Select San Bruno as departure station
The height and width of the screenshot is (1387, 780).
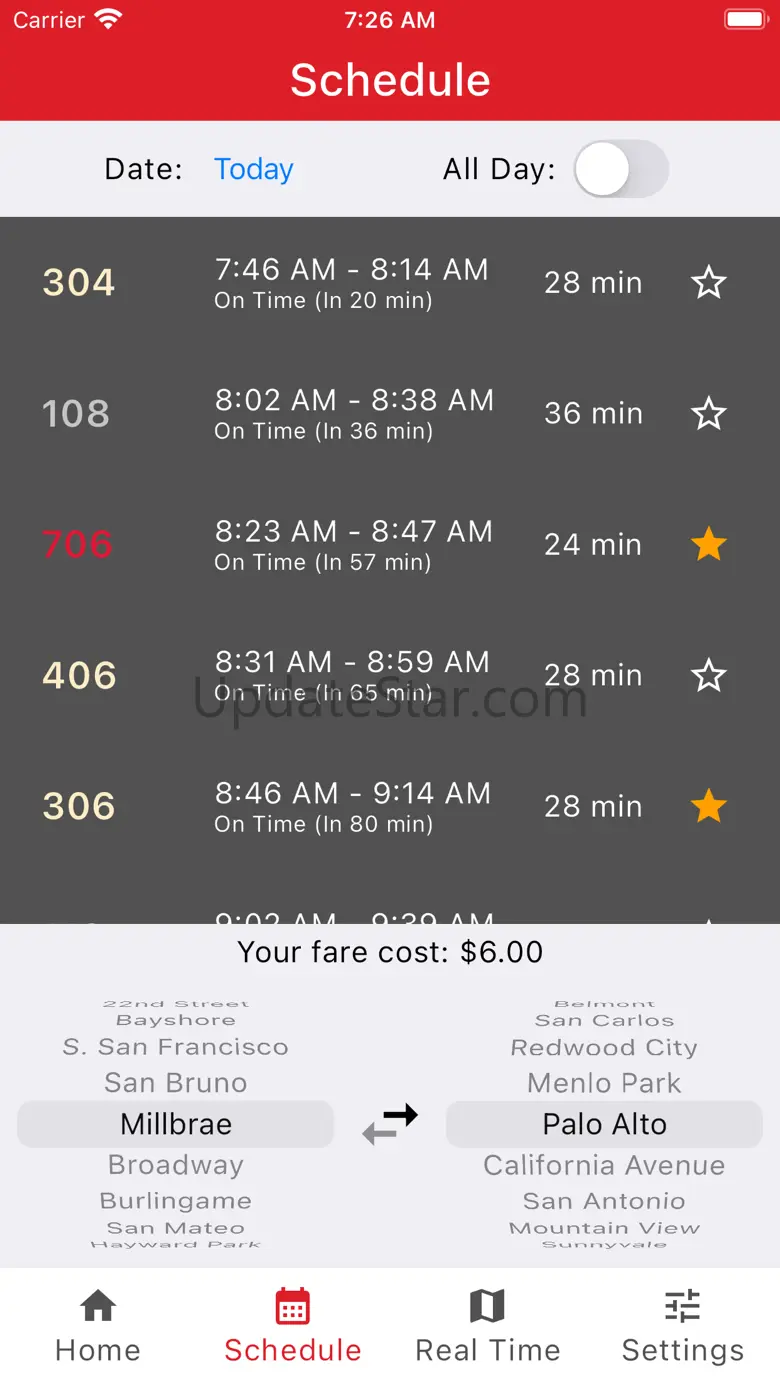(x=176, y=1083)
